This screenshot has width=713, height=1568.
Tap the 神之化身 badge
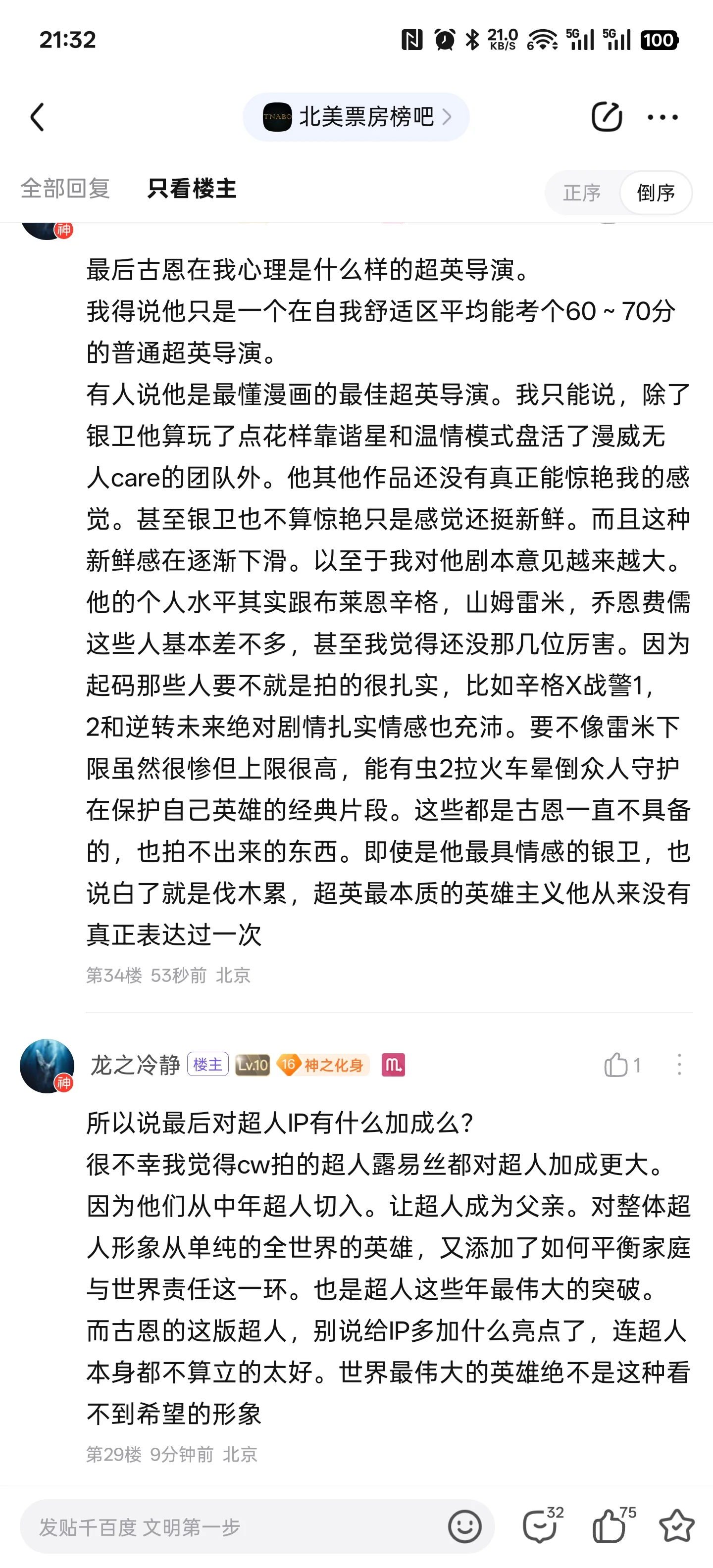coord(323,1065)
